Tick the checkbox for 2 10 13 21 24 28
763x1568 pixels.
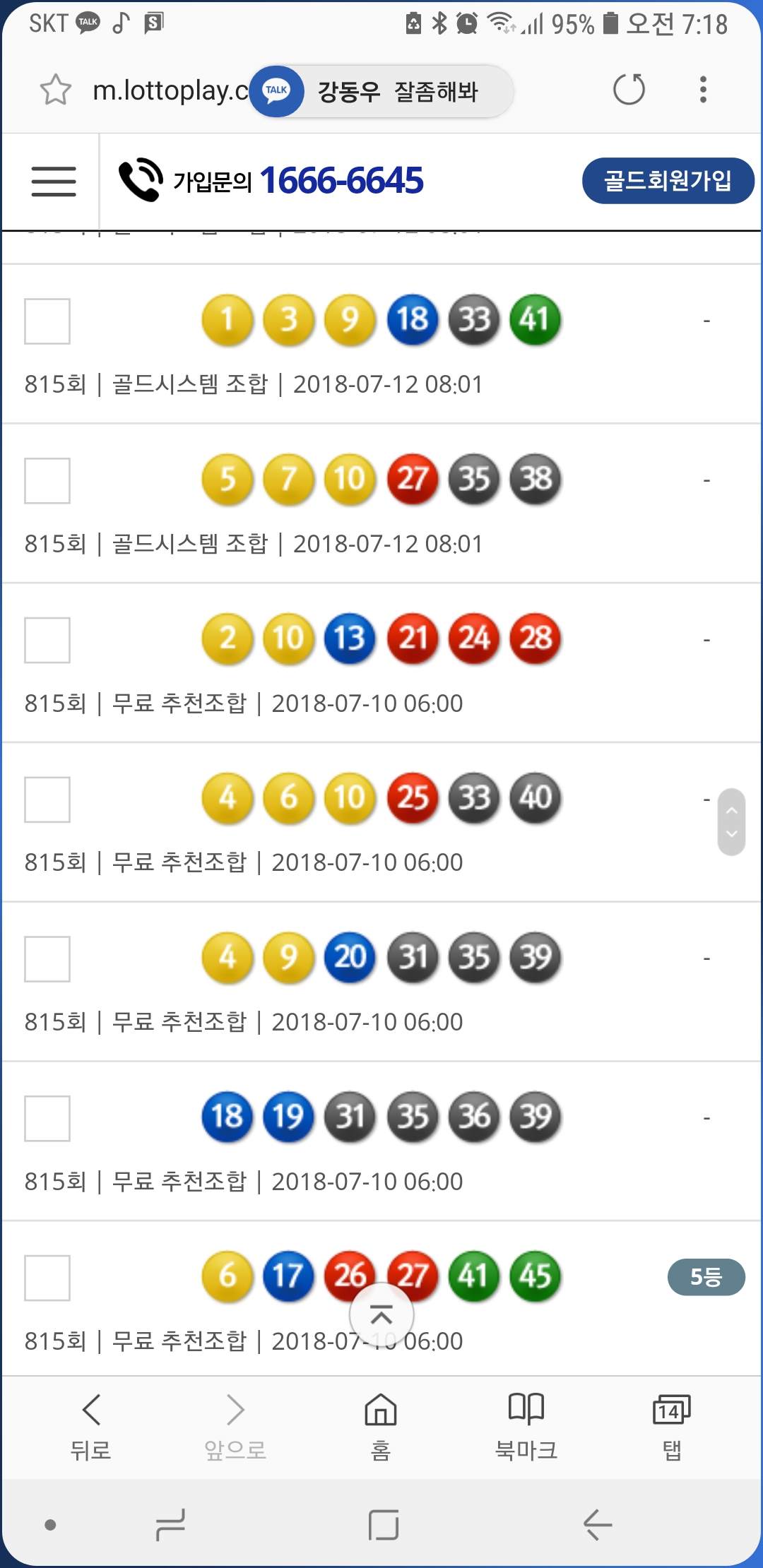click(x=47, y=641)
